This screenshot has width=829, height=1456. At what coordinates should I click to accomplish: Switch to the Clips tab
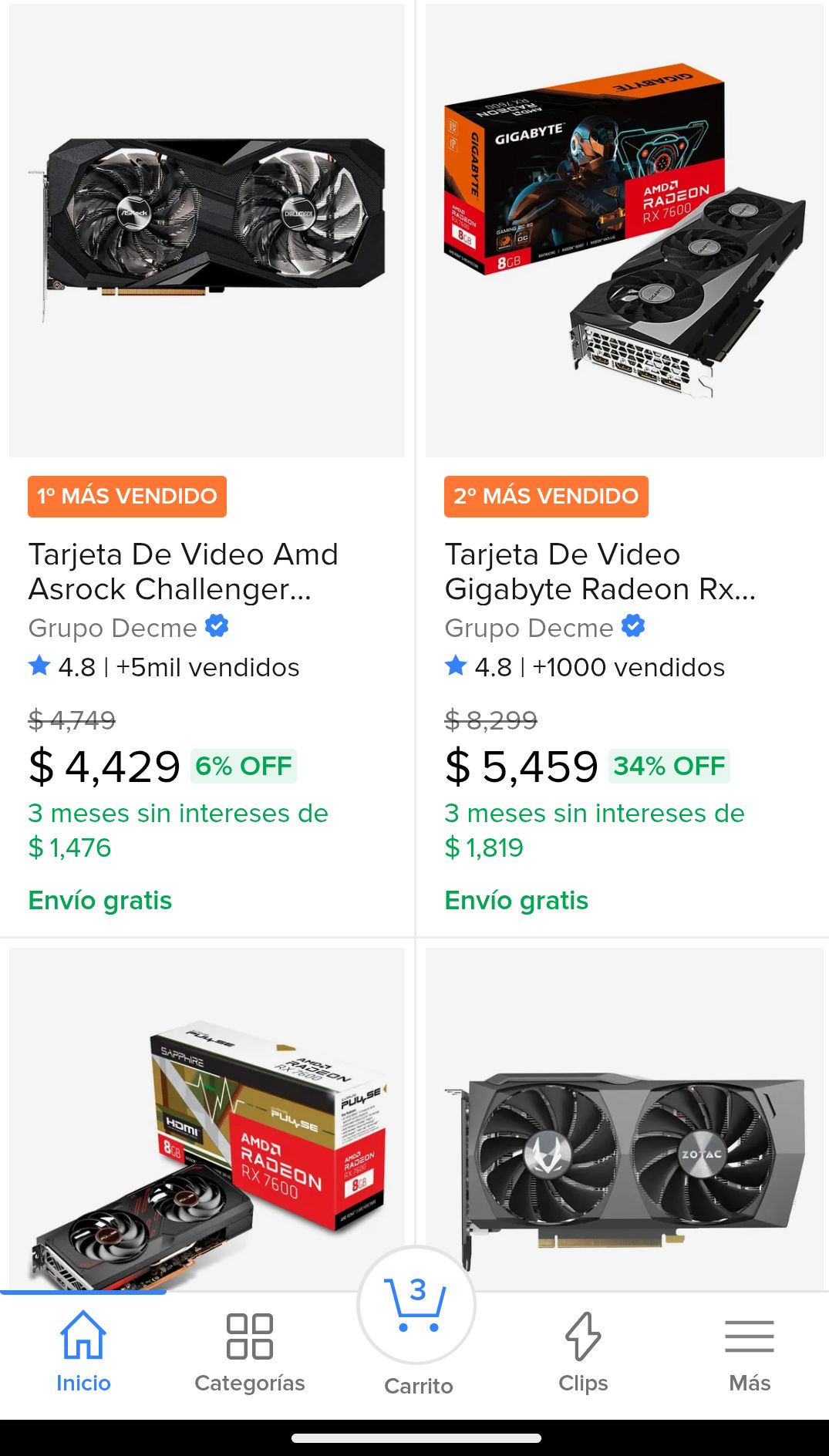[x=583, y=1353]
